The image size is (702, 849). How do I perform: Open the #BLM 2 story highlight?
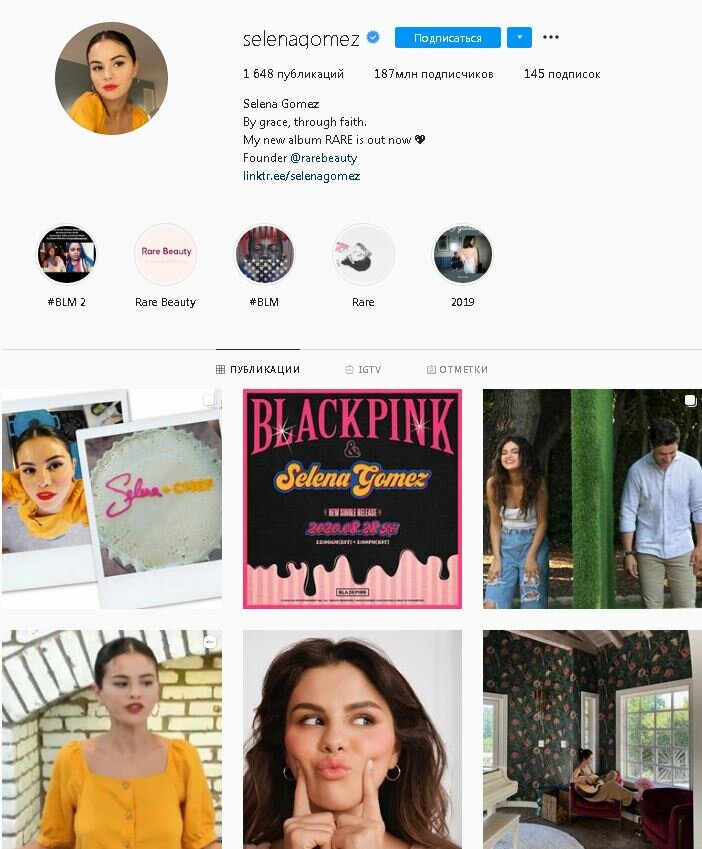66,255
